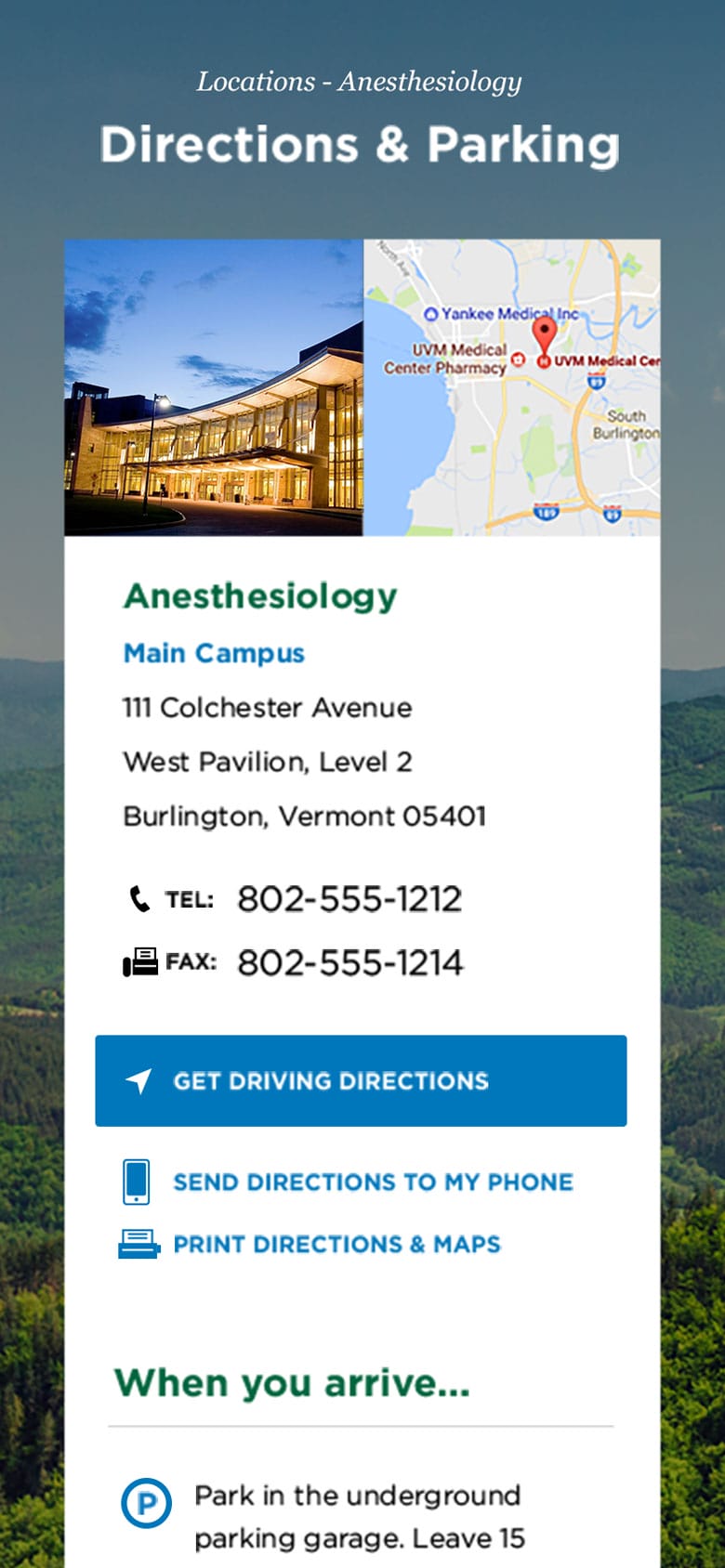Viewport: 725px width, 1568px height.
Task: Click the hospital marker near Yankee Medical Inc
Action: click(430, 313)
